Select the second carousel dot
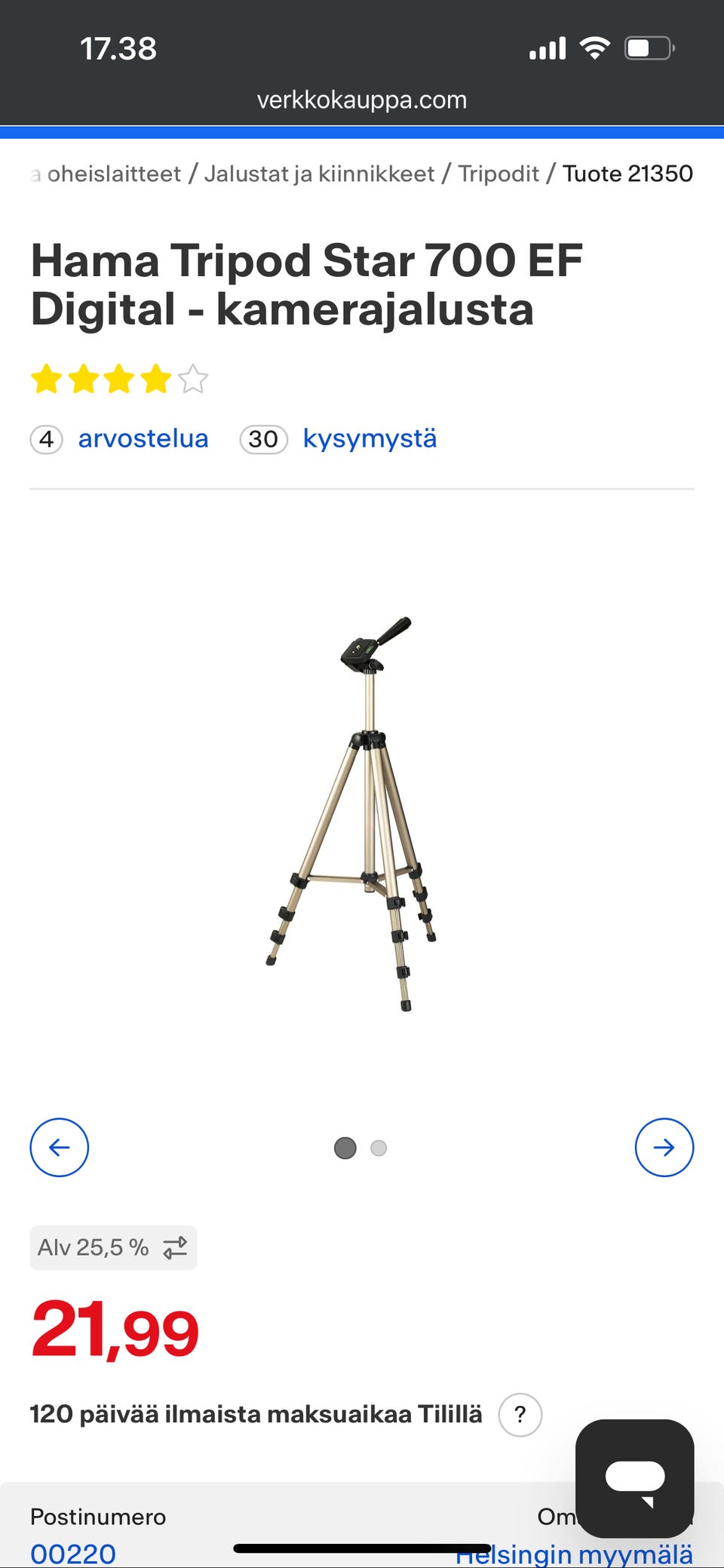724x1568 pixels. 379,1148
